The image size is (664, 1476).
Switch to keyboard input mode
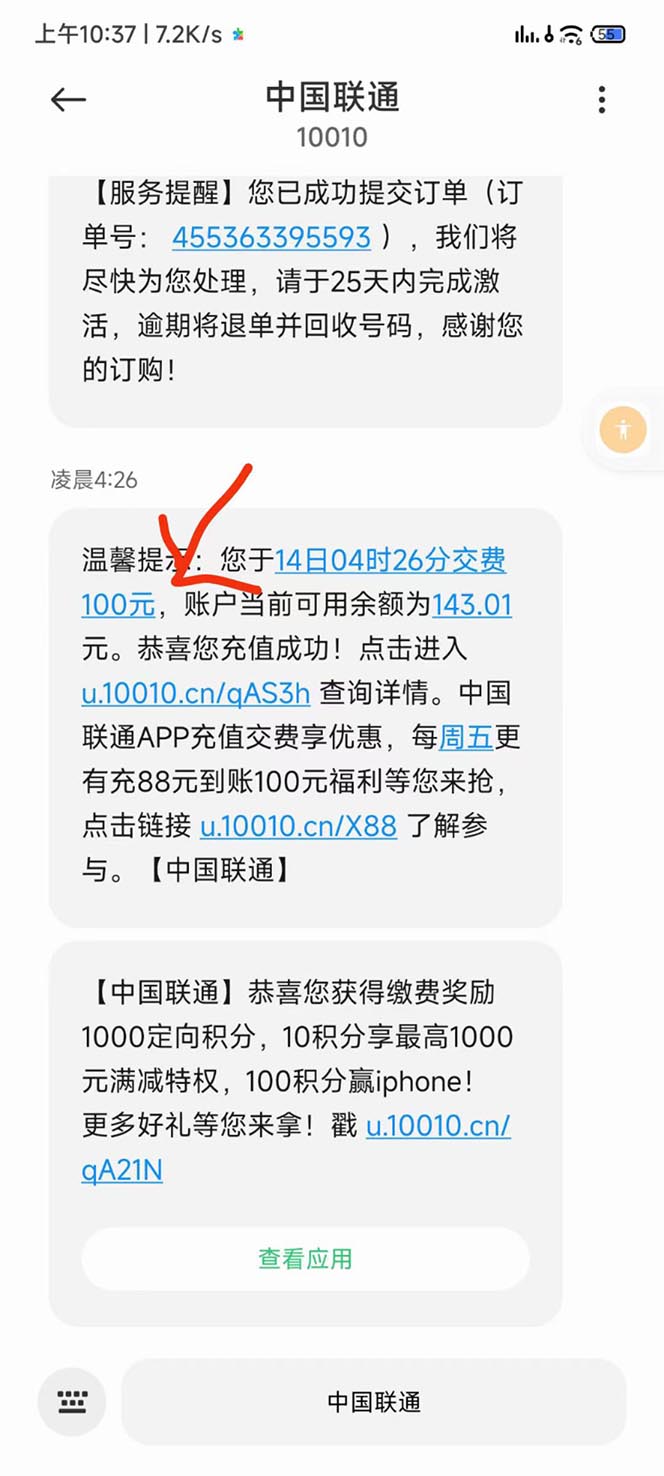(72, 1402)
